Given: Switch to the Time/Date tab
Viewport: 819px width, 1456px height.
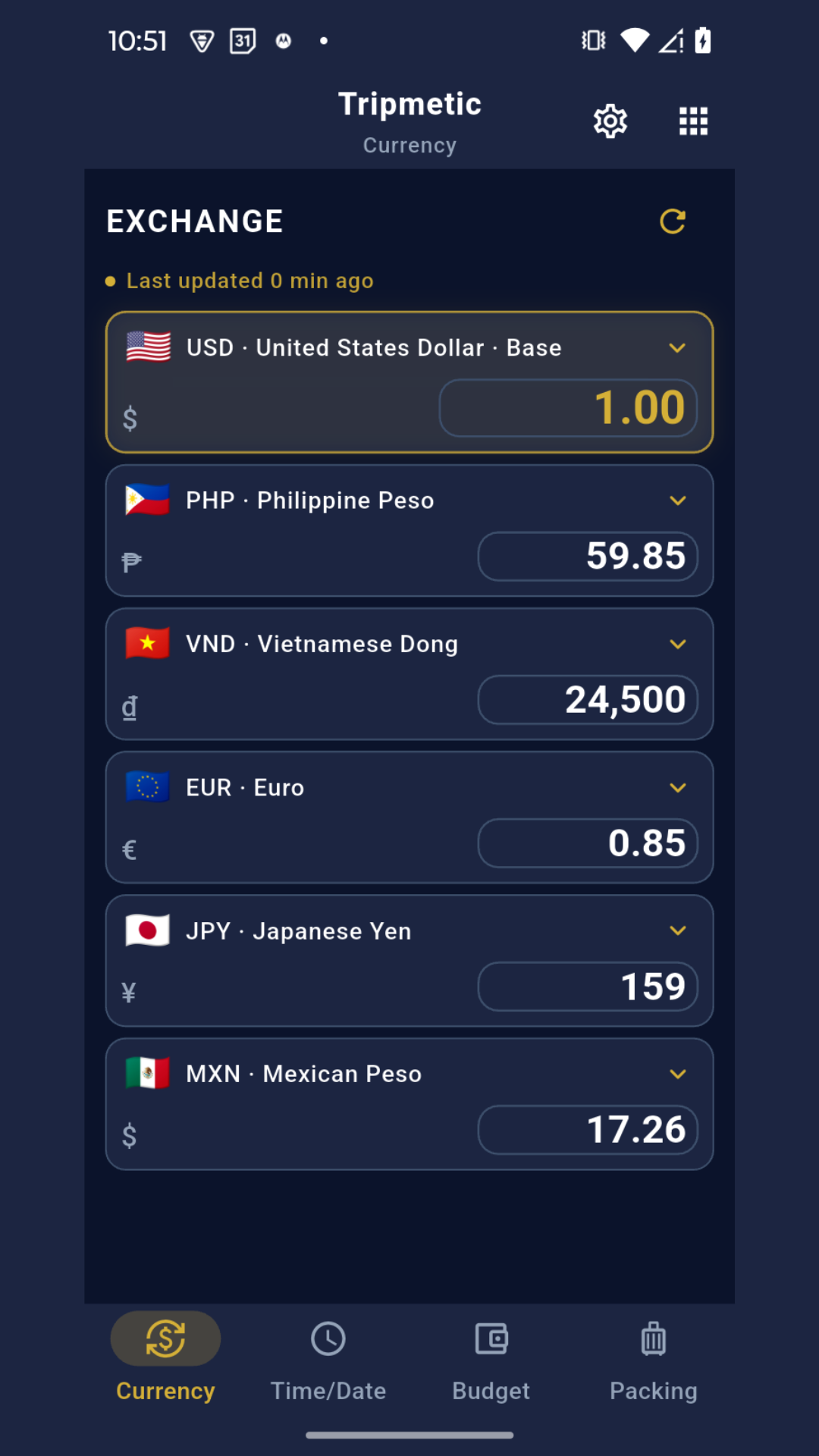Looking at the screenshot, I should 328,1357.
